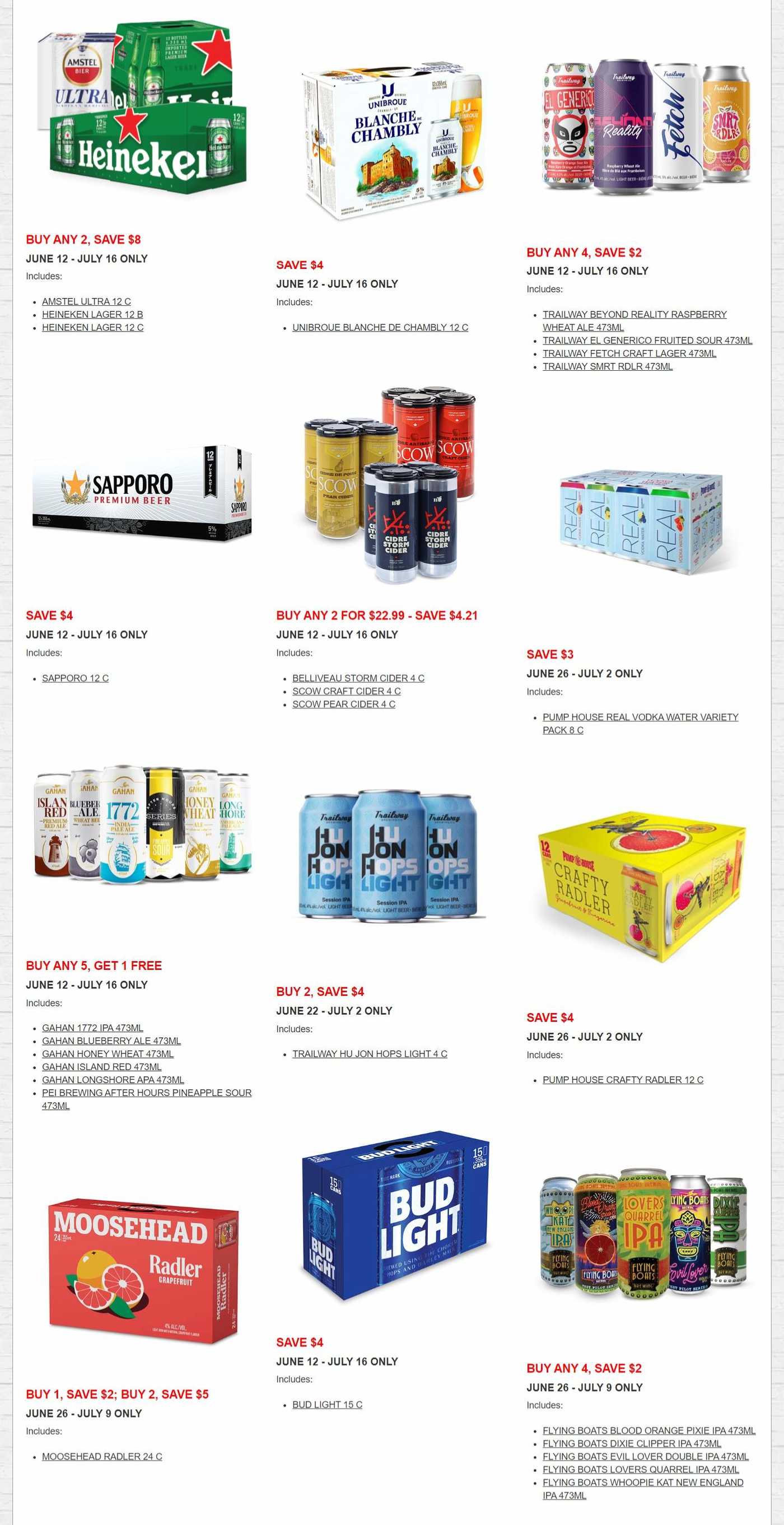Screen dimensions: 784x1525
Task: View Belliveau Storm Cider 4 C
Action: [x=358, y=678]
